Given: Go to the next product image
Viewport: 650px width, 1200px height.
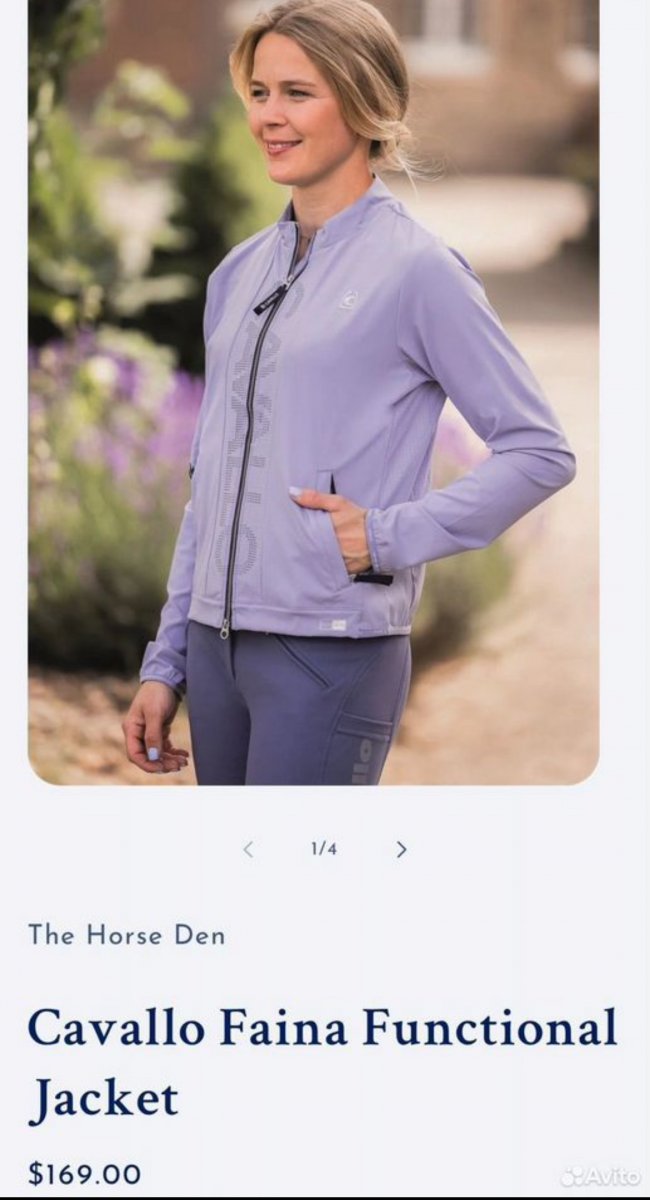Looking at the screenshot, I should pyautogui.click(x=401, y=849).
